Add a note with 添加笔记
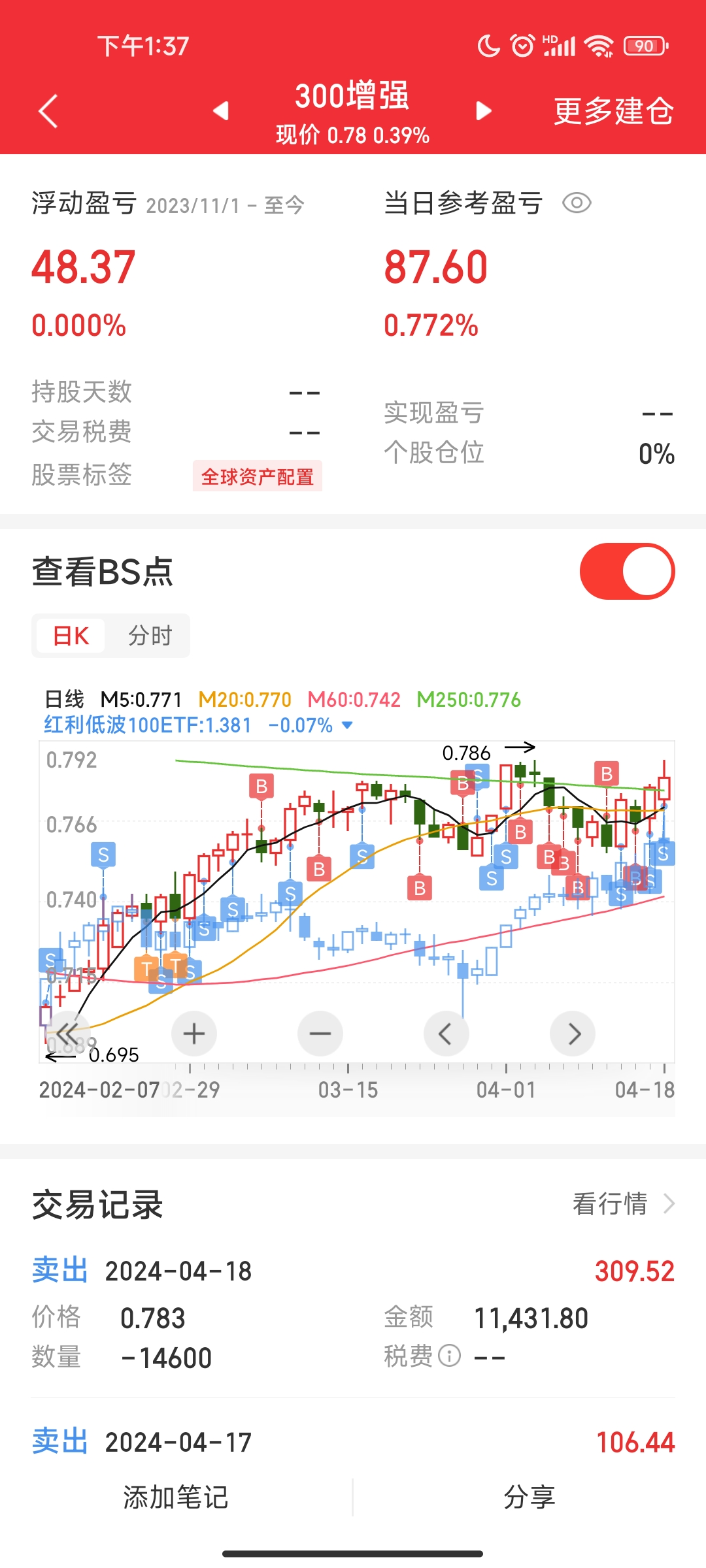The height and width of the screenshot is (1568, 706). coord(176,1497)
